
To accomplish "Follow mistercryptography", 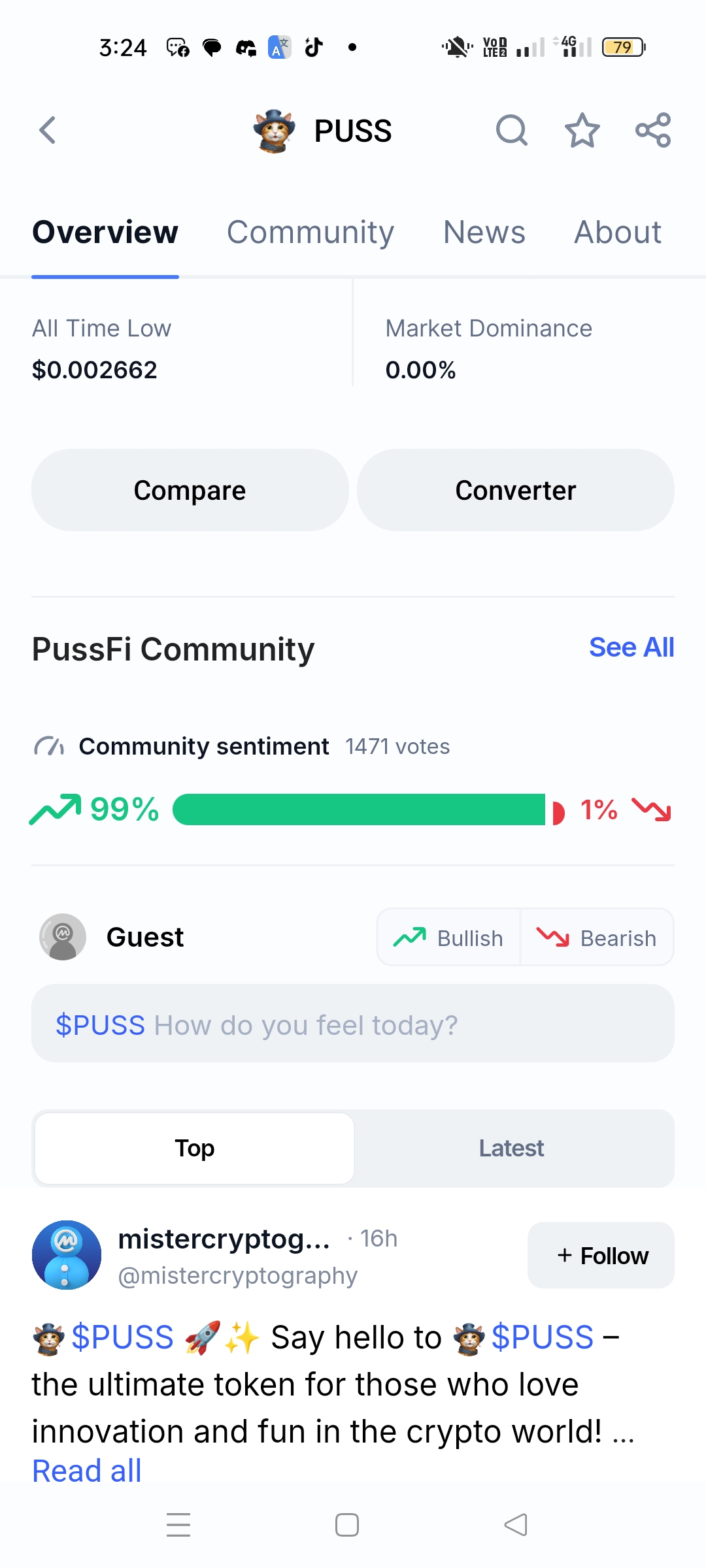I will coord(601,1255).
